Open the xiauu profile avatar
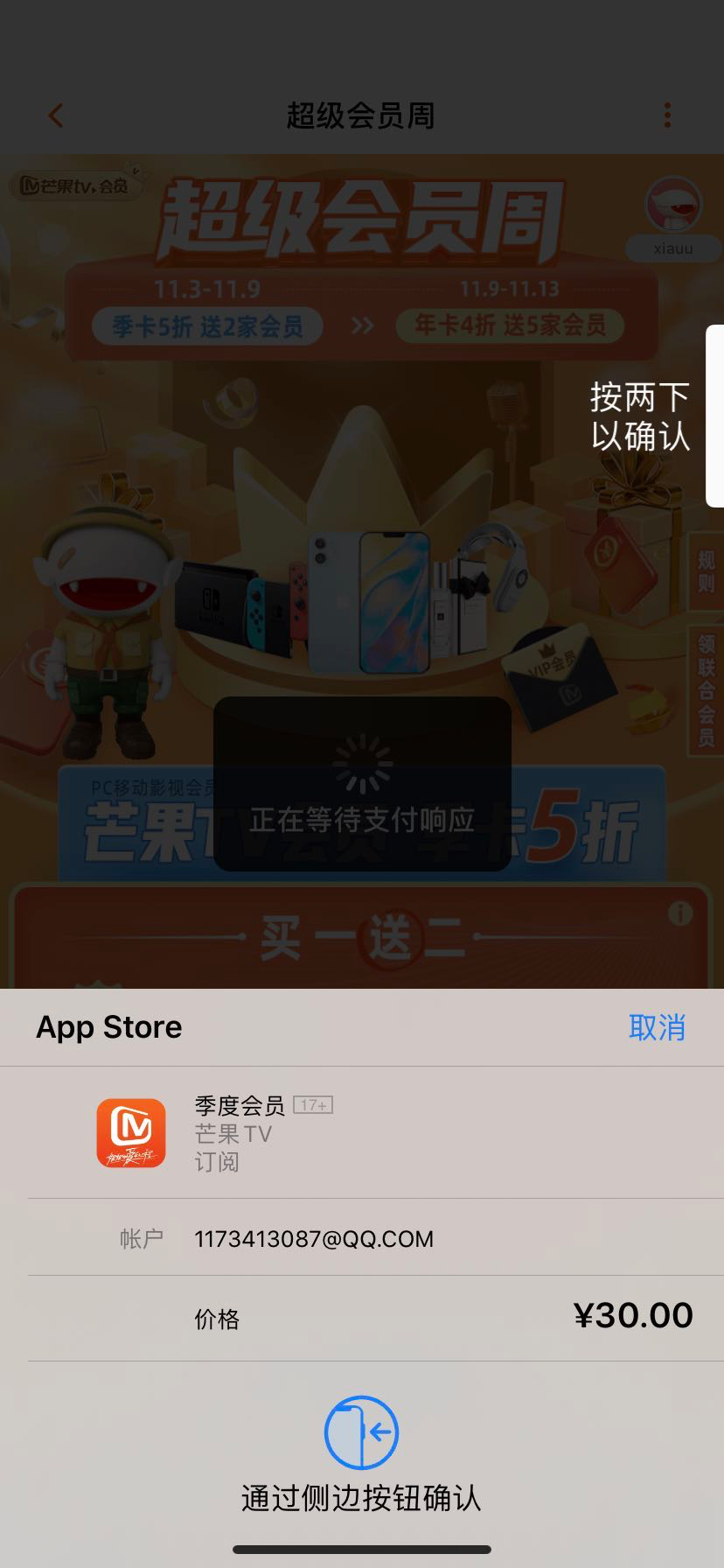This screenshot has height=1568, width=724. (x=672, y=206)
